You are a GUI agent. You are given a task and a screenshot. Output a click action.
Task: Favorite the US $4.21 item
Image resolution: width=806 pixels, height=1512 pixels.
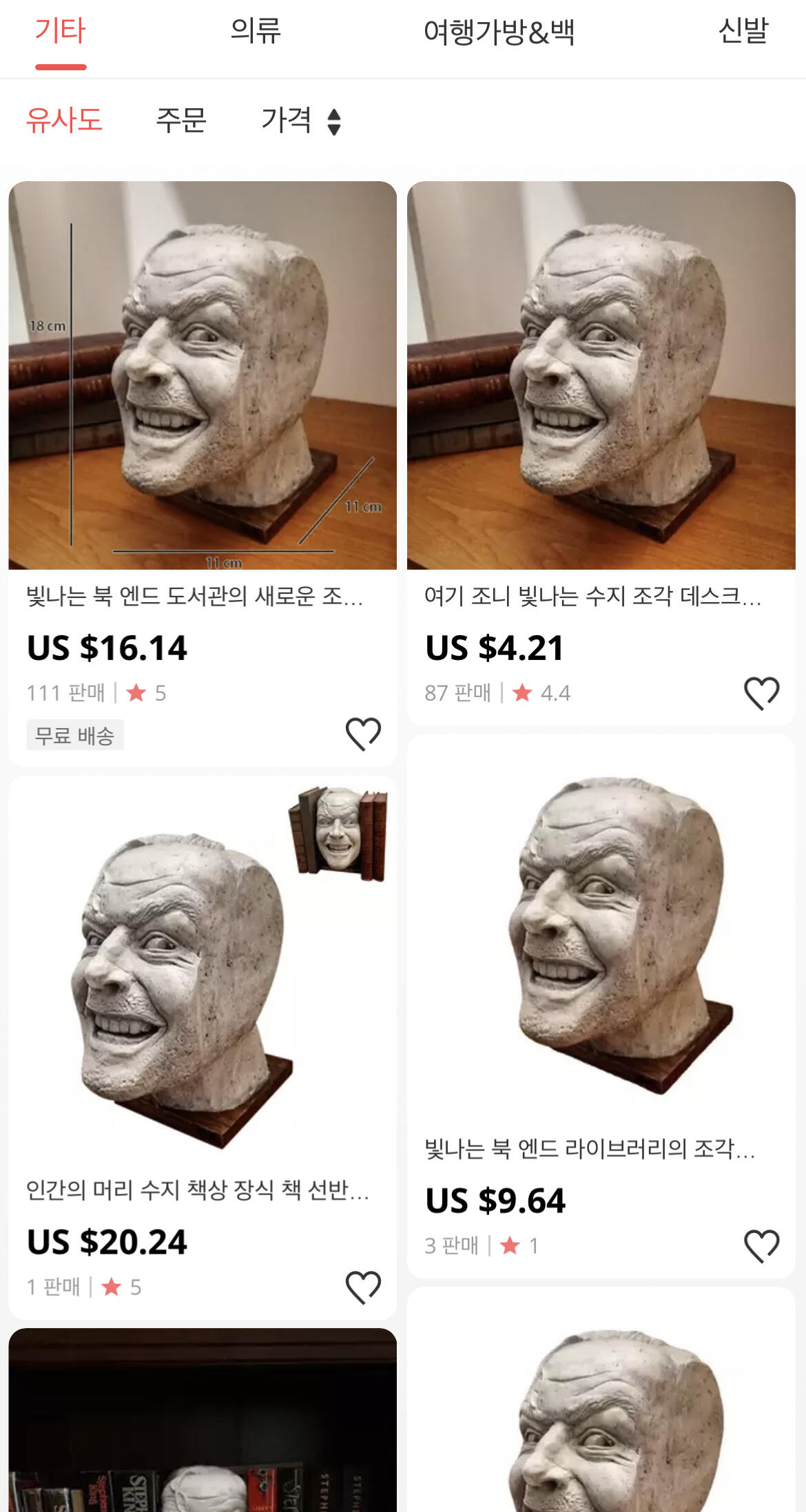tap(761, 693)
